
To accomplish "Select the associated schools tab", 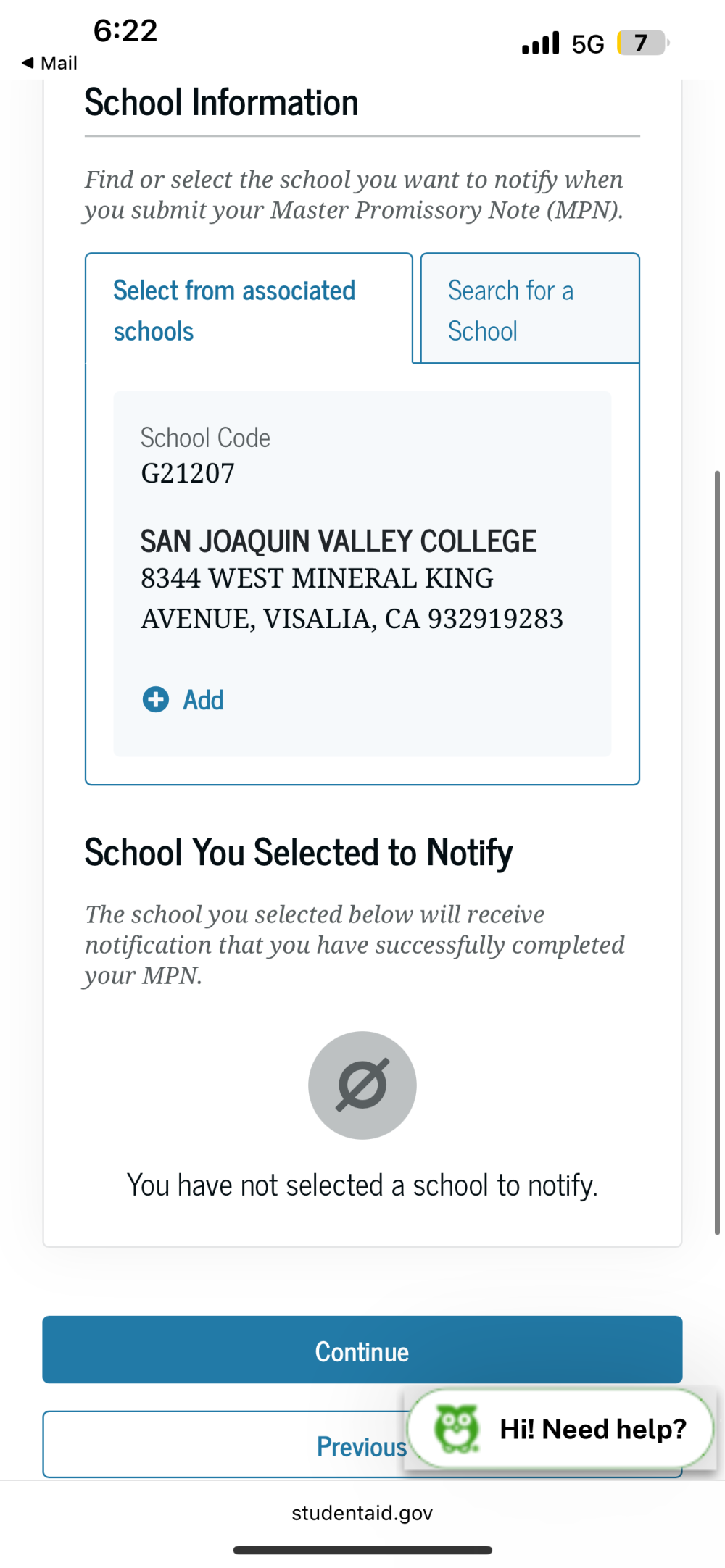I will tap(249, 309).
